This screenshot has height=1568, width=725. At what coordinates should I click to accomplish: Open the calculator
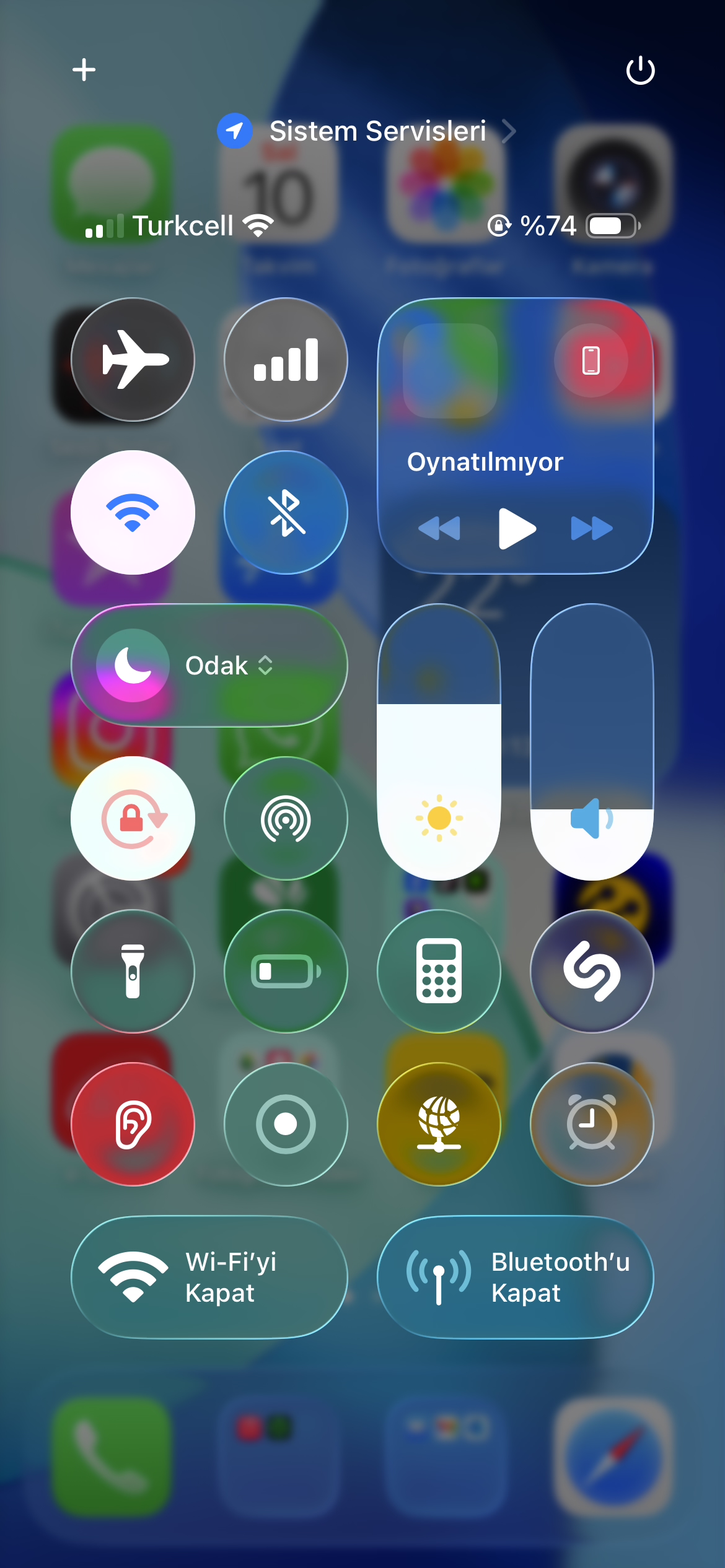[439, 971]
